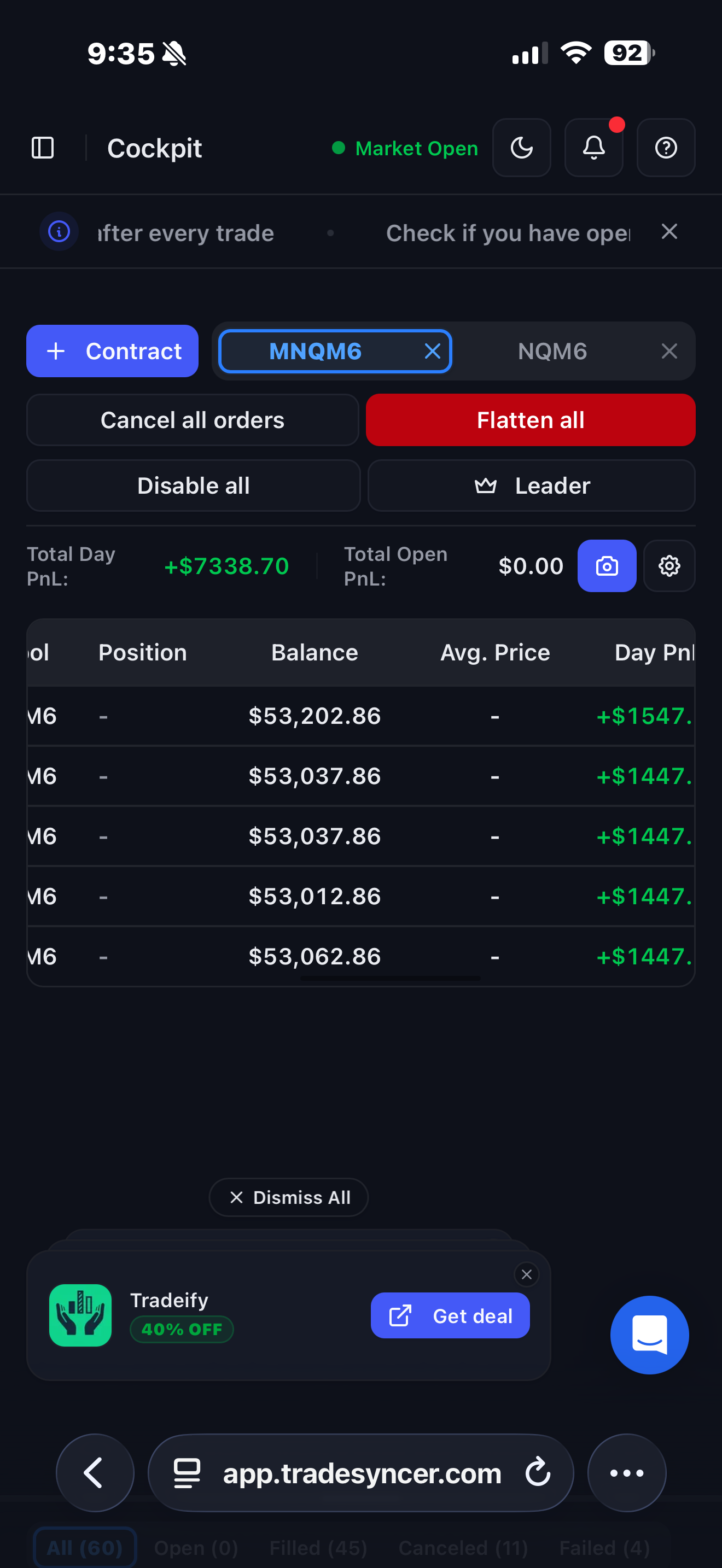The width and height of the screenshot is (722, 1568).
Task: Remove the MNQM6 contract tab
Action: [432, 351]
